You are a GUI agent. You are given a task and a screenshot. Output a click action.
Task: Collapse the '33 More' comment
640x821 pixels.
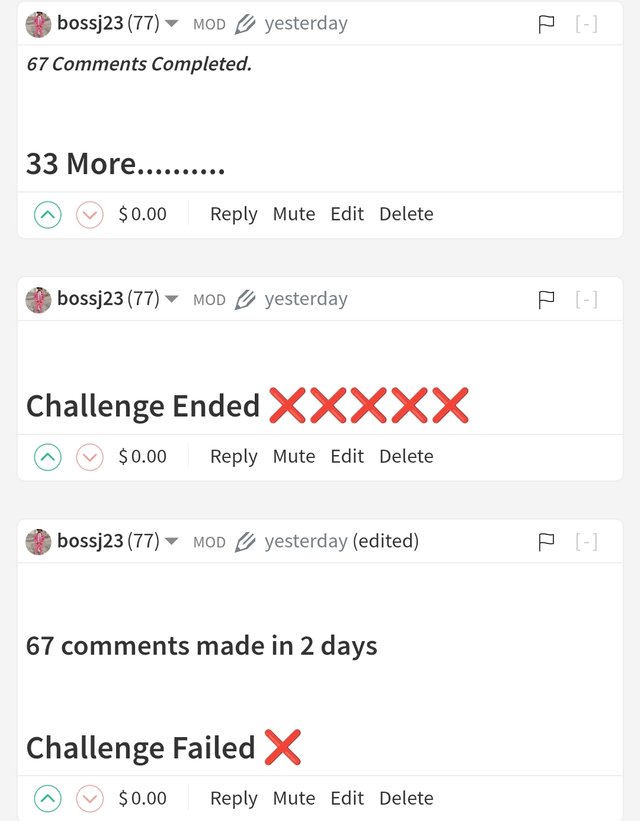tap(587, 24)
